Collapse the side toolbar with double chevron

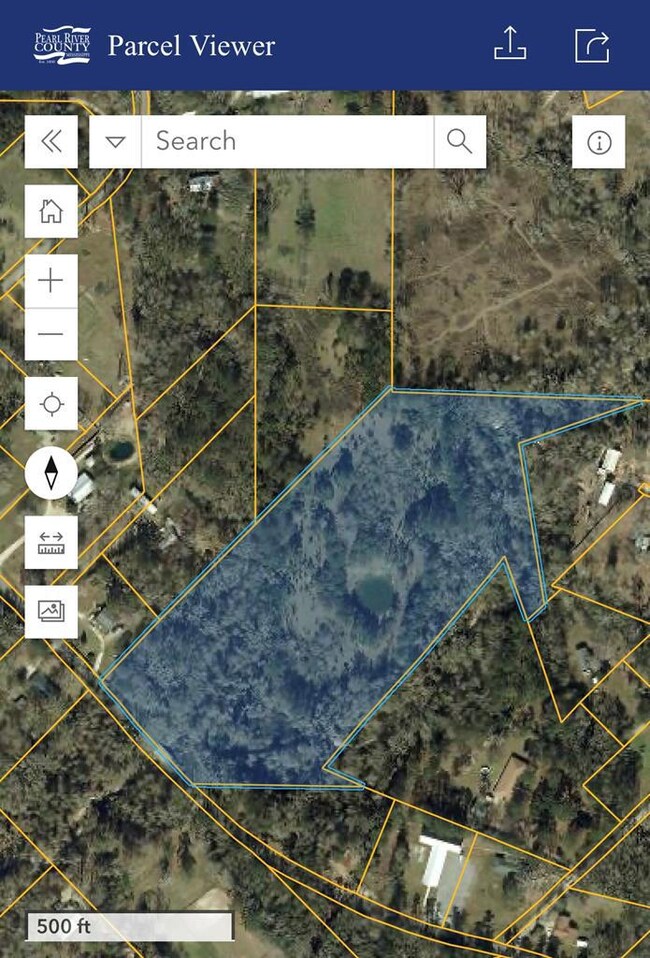(x=51, y=141)
